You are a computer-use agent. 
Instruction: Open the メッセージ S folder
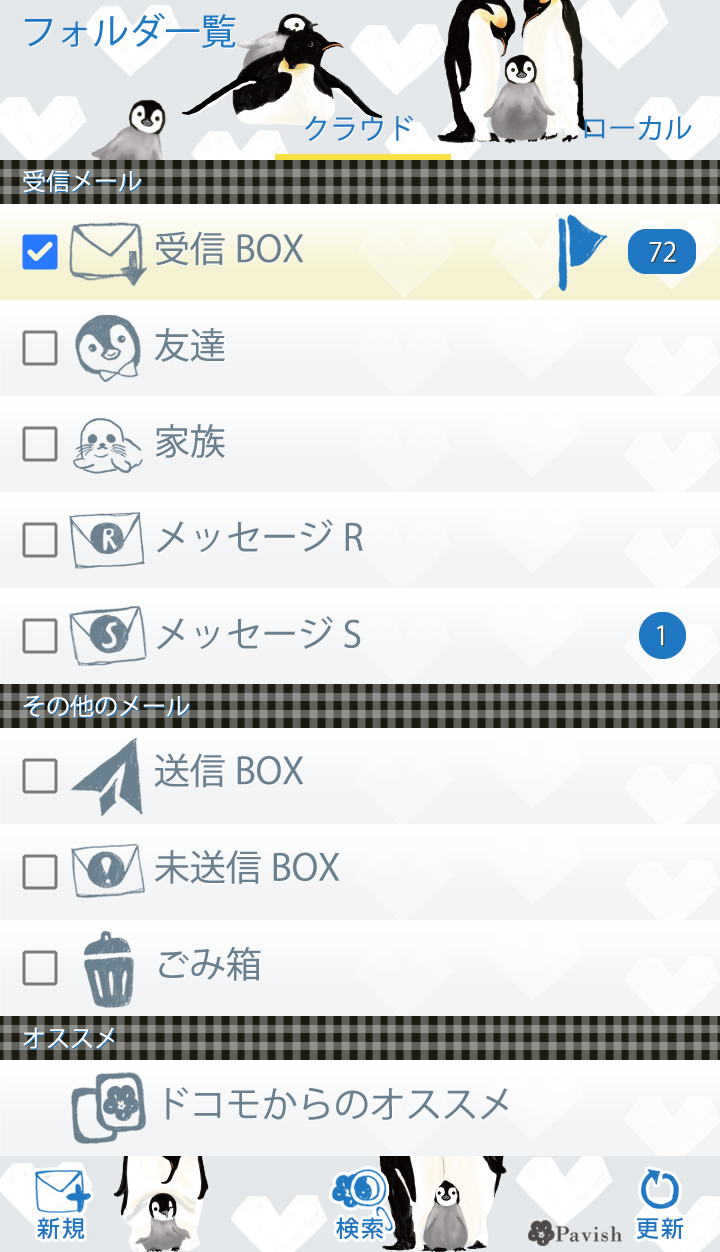point(258,635)
